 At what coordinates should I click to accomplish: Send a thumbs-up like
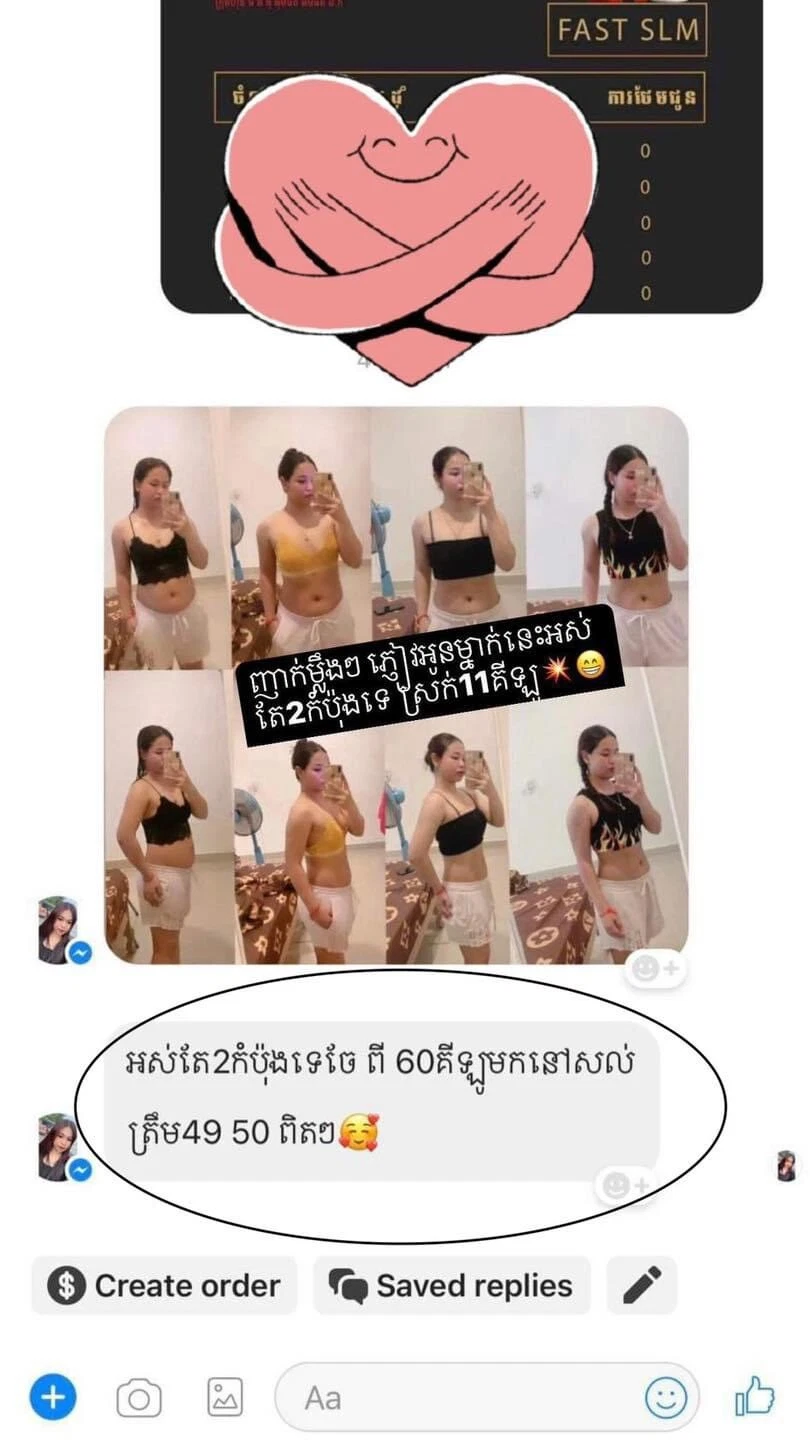(755, 1397)
